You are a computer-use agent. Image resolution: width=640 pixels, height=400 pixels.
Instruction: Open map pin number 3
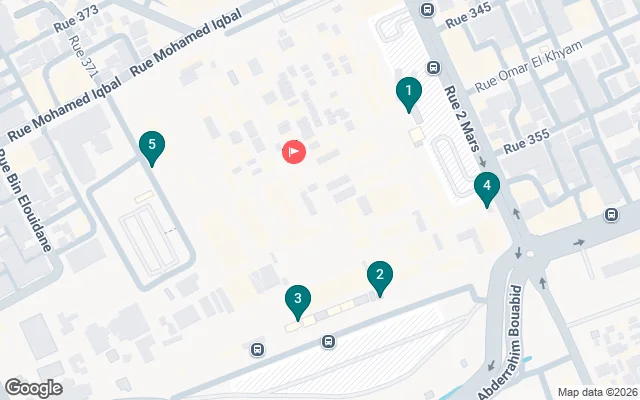click(297, 300)
